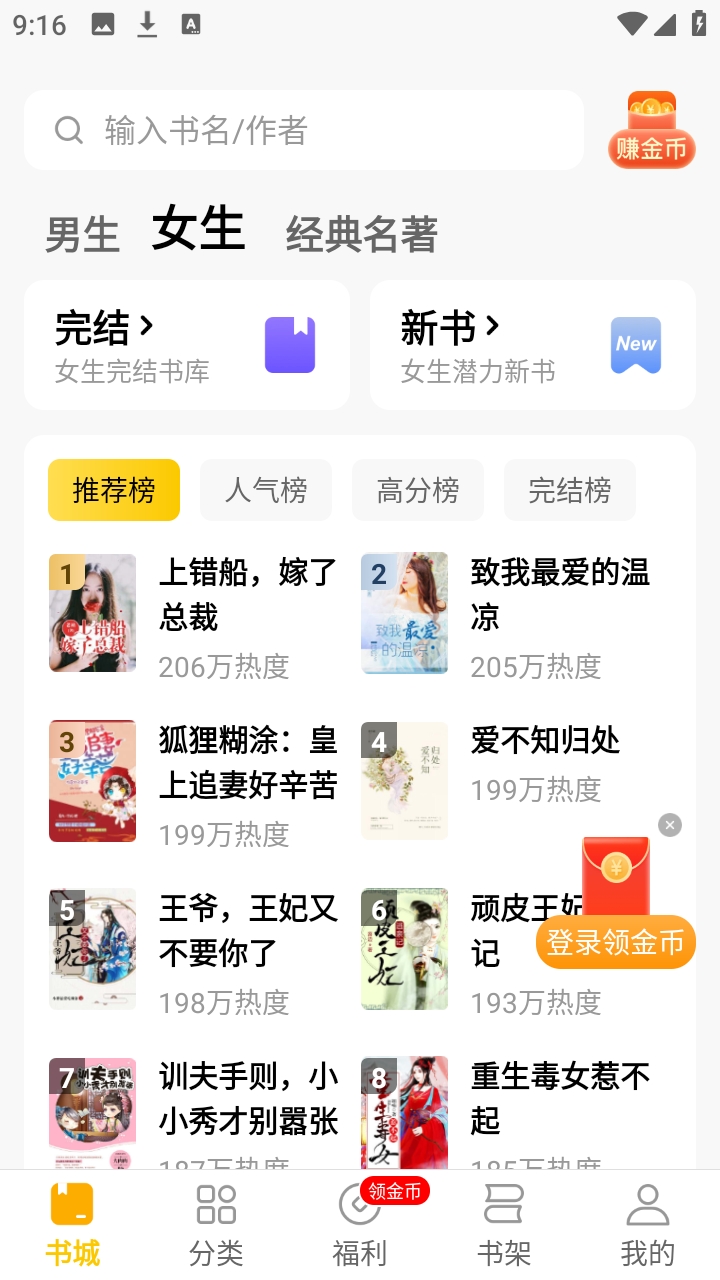Open the 赚金币 earn coins icon
Screen dimensions: 720x1280
(651, 131)
